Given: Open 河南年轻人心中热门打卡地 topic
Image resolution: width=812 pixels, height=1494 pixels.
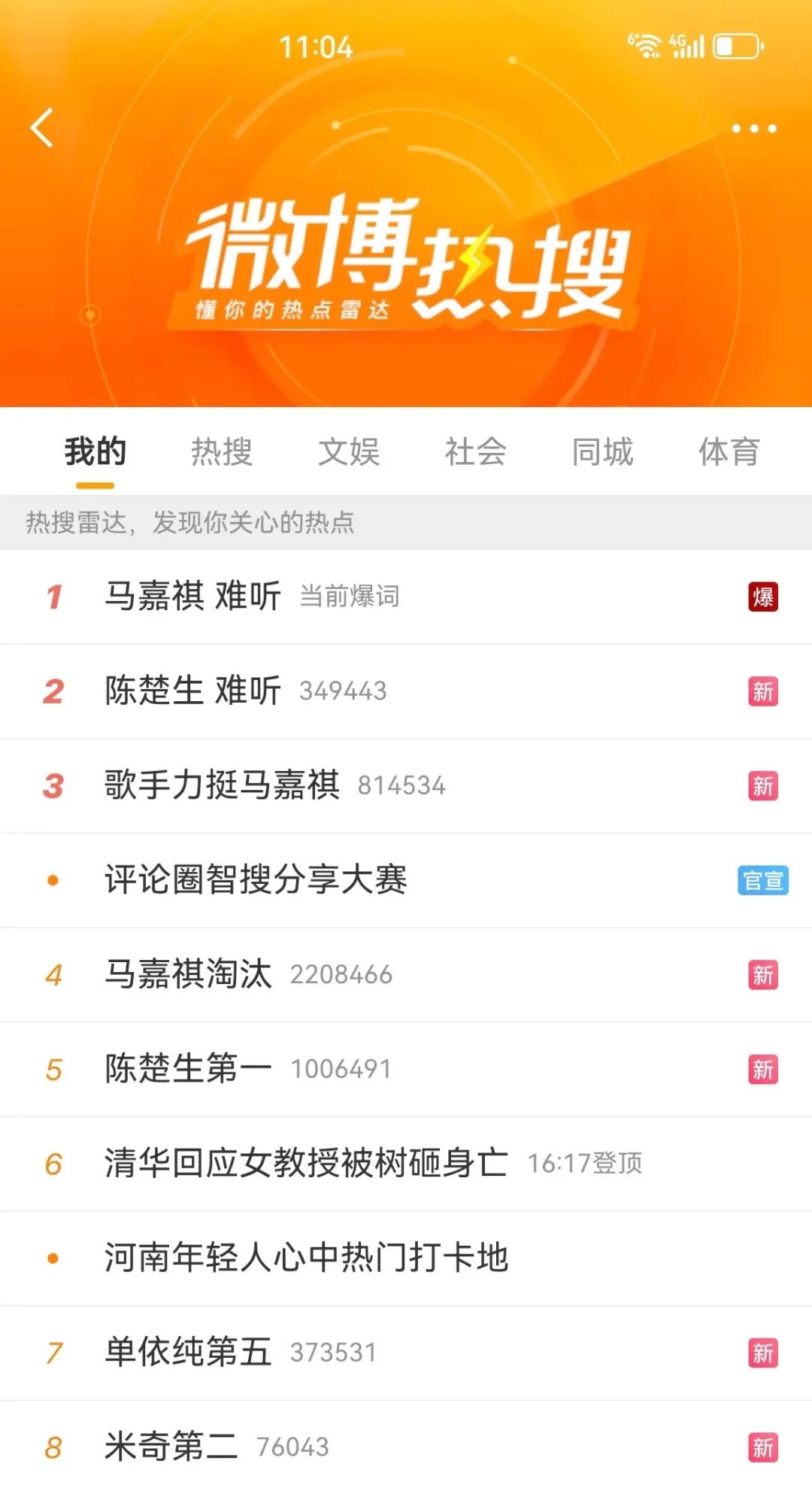Looking at the screenshot, I should click(x=406, y=1259).
